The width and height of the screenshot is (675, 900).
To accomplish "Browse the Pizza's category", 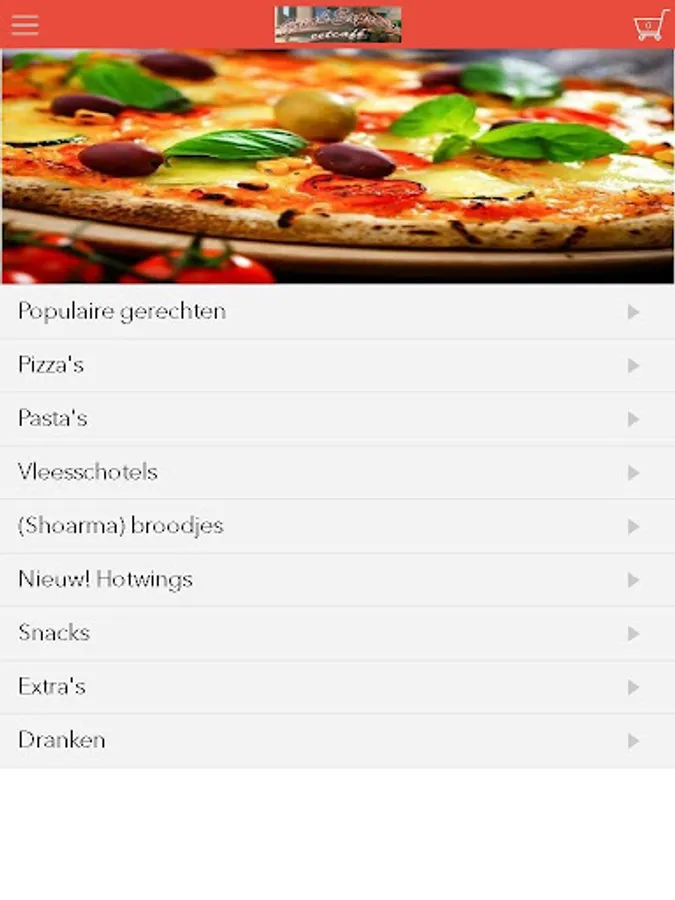I will pos(337,365).
